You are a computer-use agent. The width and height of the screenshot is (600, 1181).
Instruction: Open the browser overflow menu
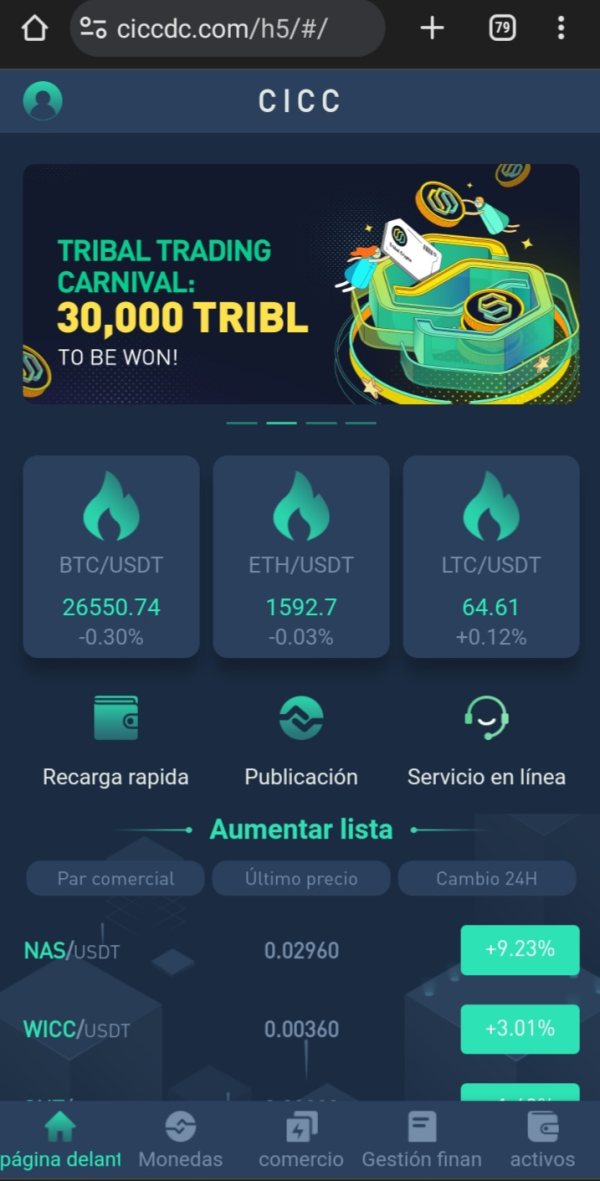pyautogui.click(x=561, y=29)
